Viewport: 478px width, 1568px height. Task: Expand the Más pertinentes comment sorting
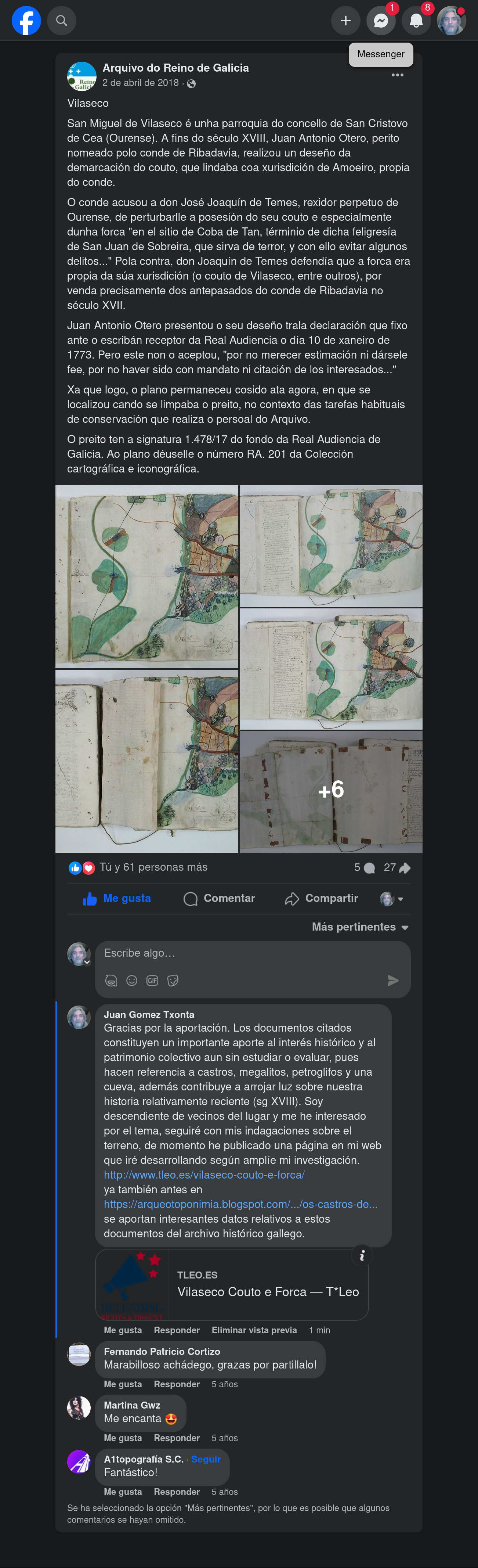[x=360, y=927]
